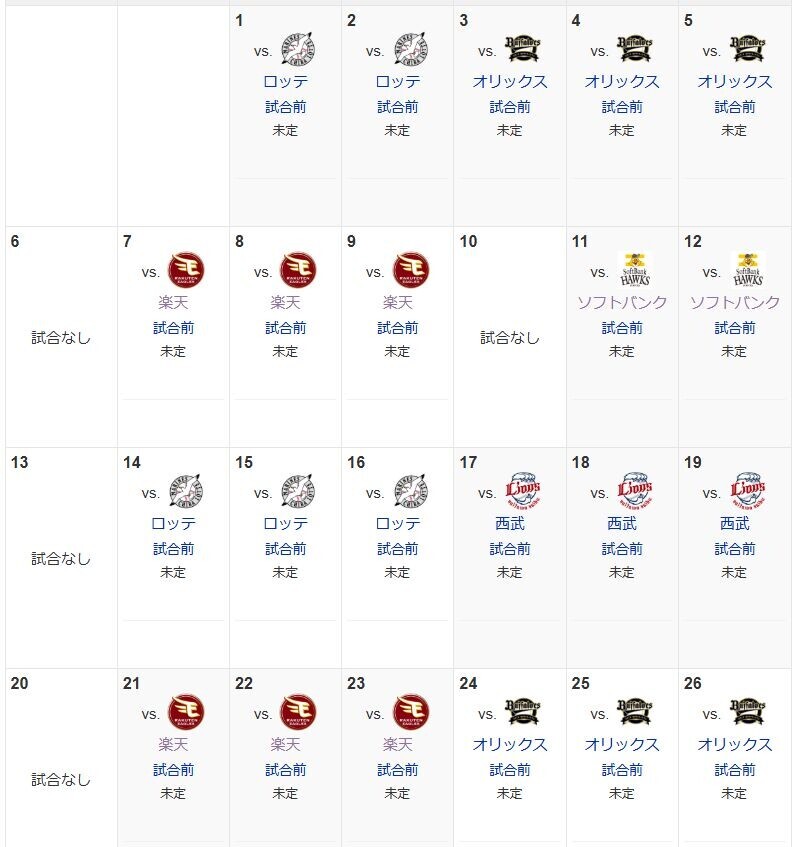Viewport: 796px width, 847px height.
Task: View 試合前 details for day 12 ソフトバンク game
Action: click(x=734, y=328)
